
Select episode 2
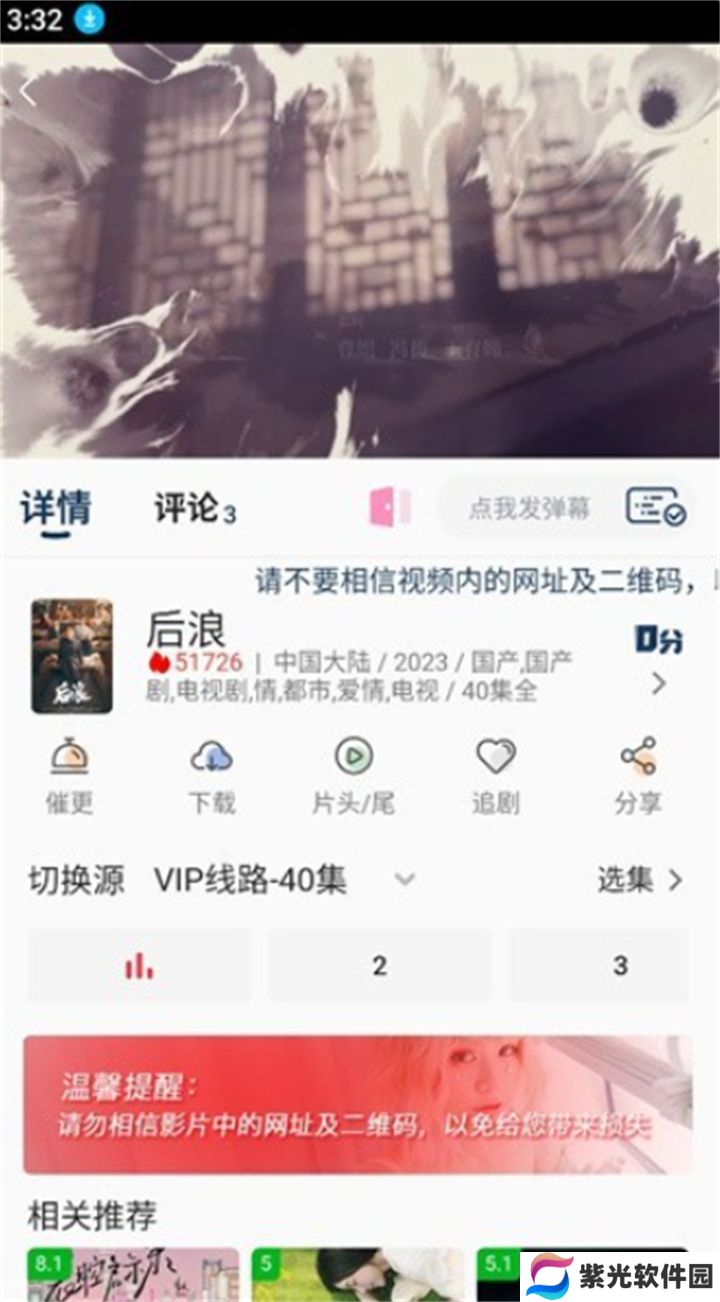point(379,966)
